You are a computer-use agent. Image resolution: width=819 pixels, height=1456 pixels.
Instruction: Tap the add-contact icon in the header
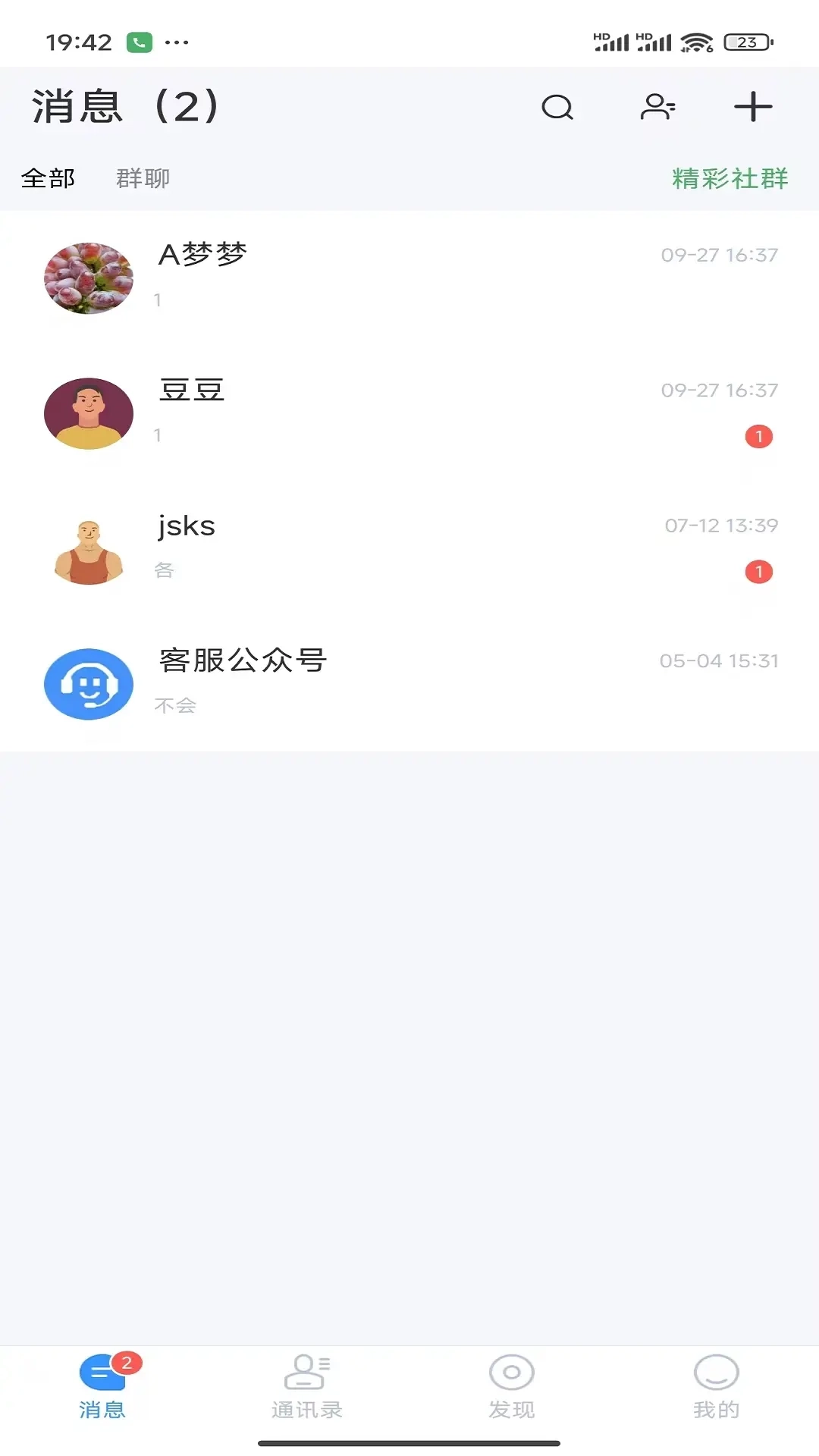click(x=657, y=108)
